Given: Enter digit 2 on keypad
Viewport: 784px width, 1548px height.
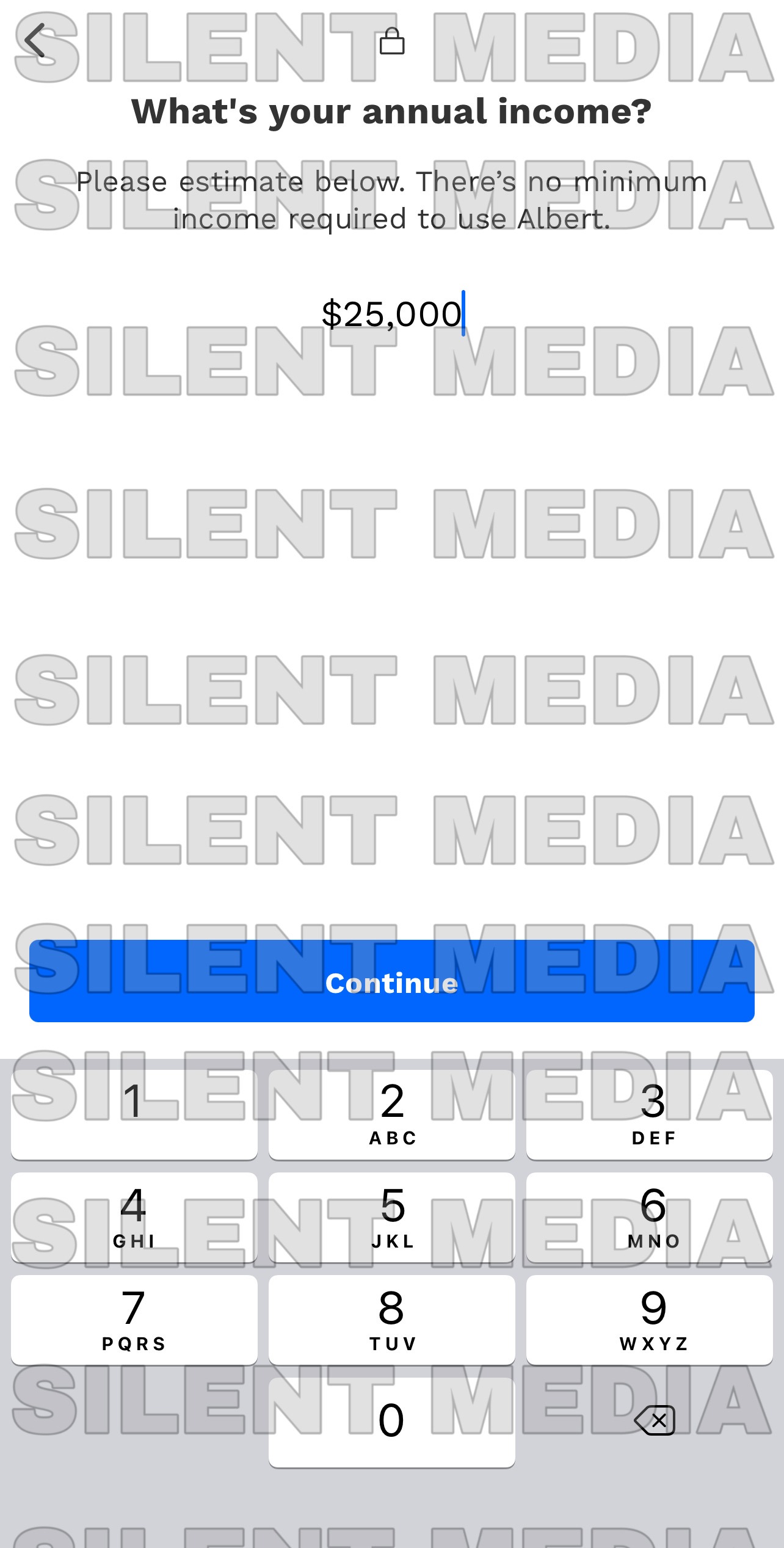Looking at the screenshot, I should 392,1114.
